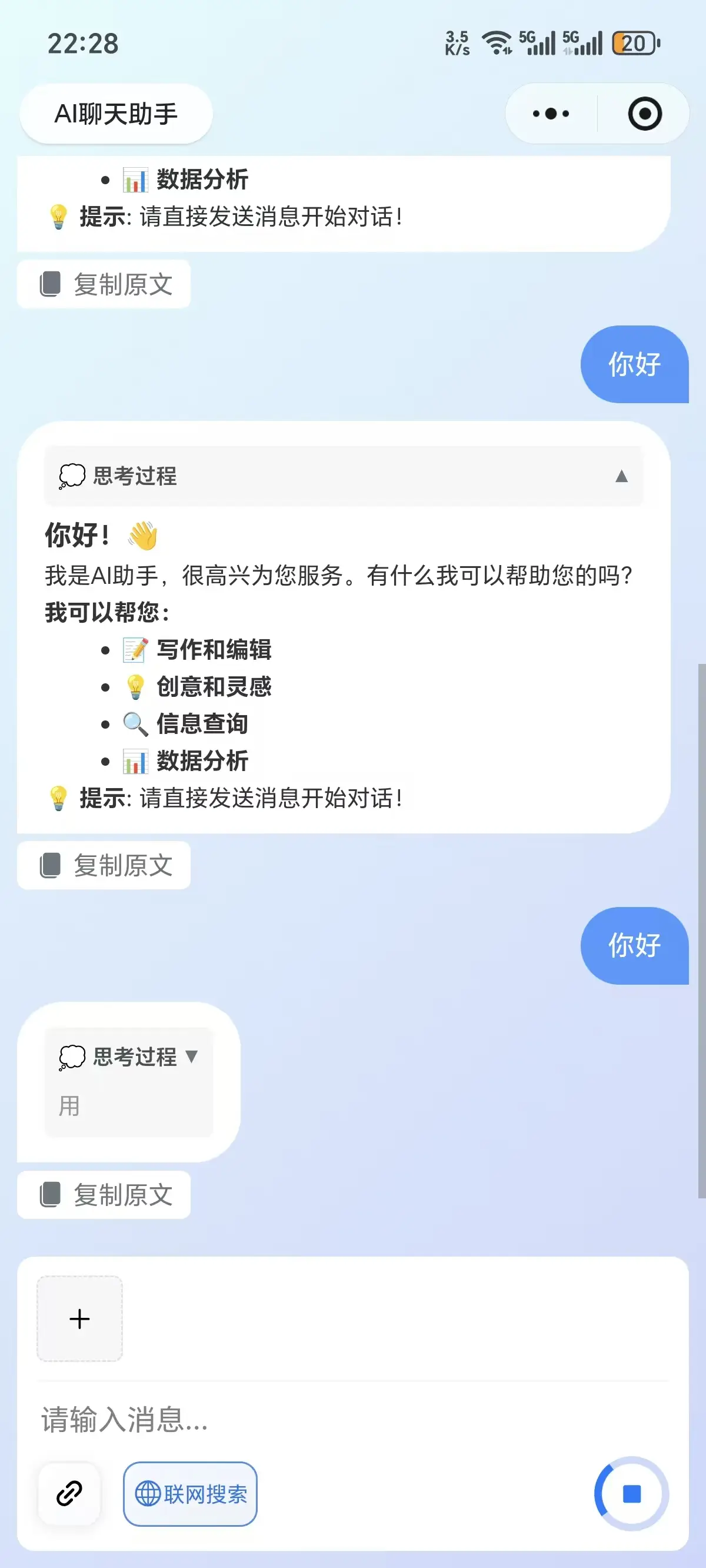
Task: Expand the 思考过程 section showing 用
Action: 191,1056
